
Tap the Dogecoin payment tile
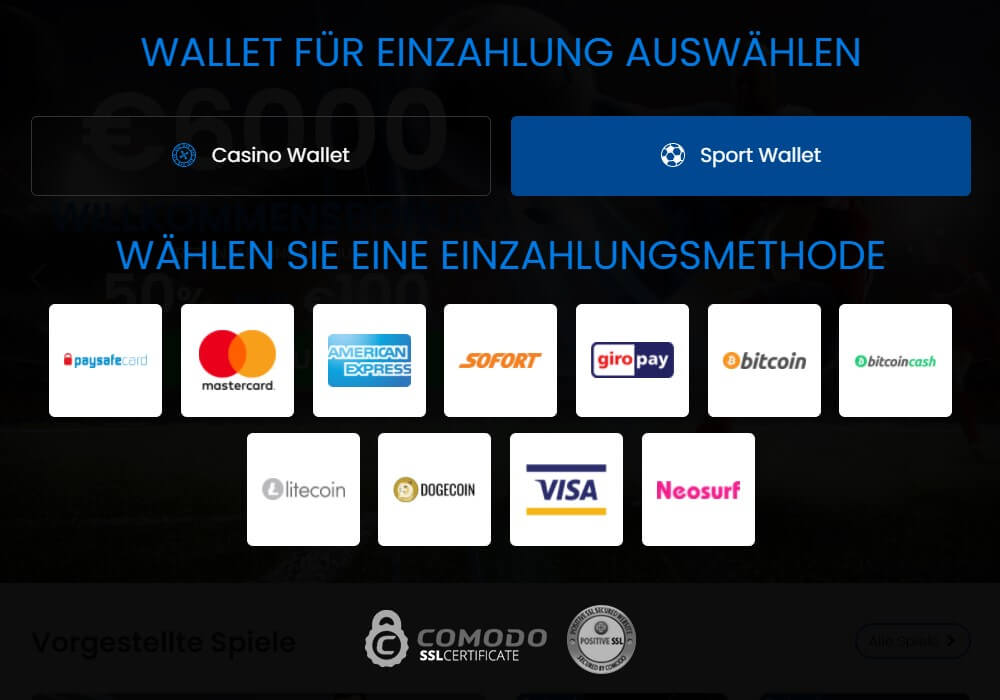click(x=434, y=489)
